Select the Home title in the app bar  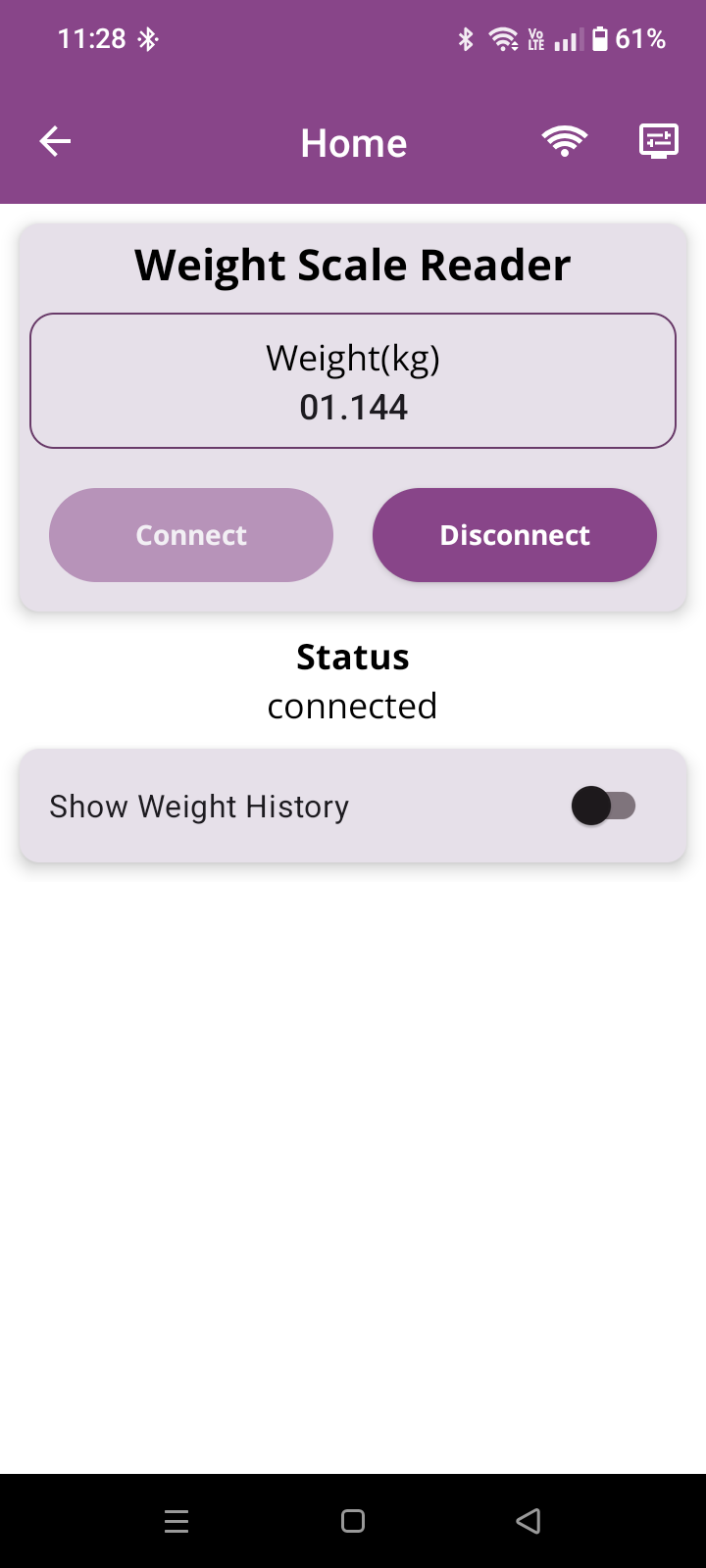coord(353,142)
